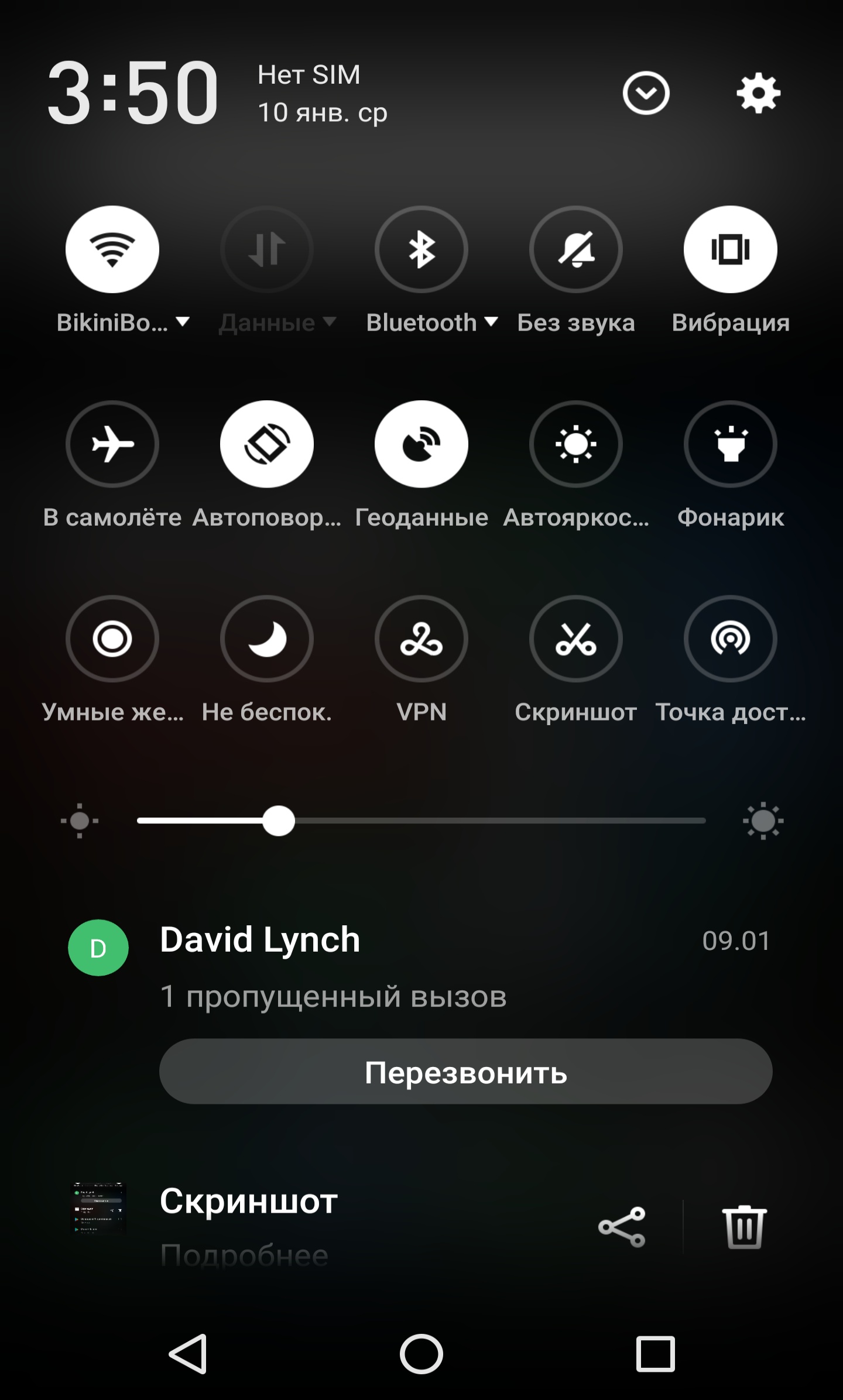This screenshot has width=843, height=1400.
Task: Open settings via the gear icon
Action: (x=758, y=93)
